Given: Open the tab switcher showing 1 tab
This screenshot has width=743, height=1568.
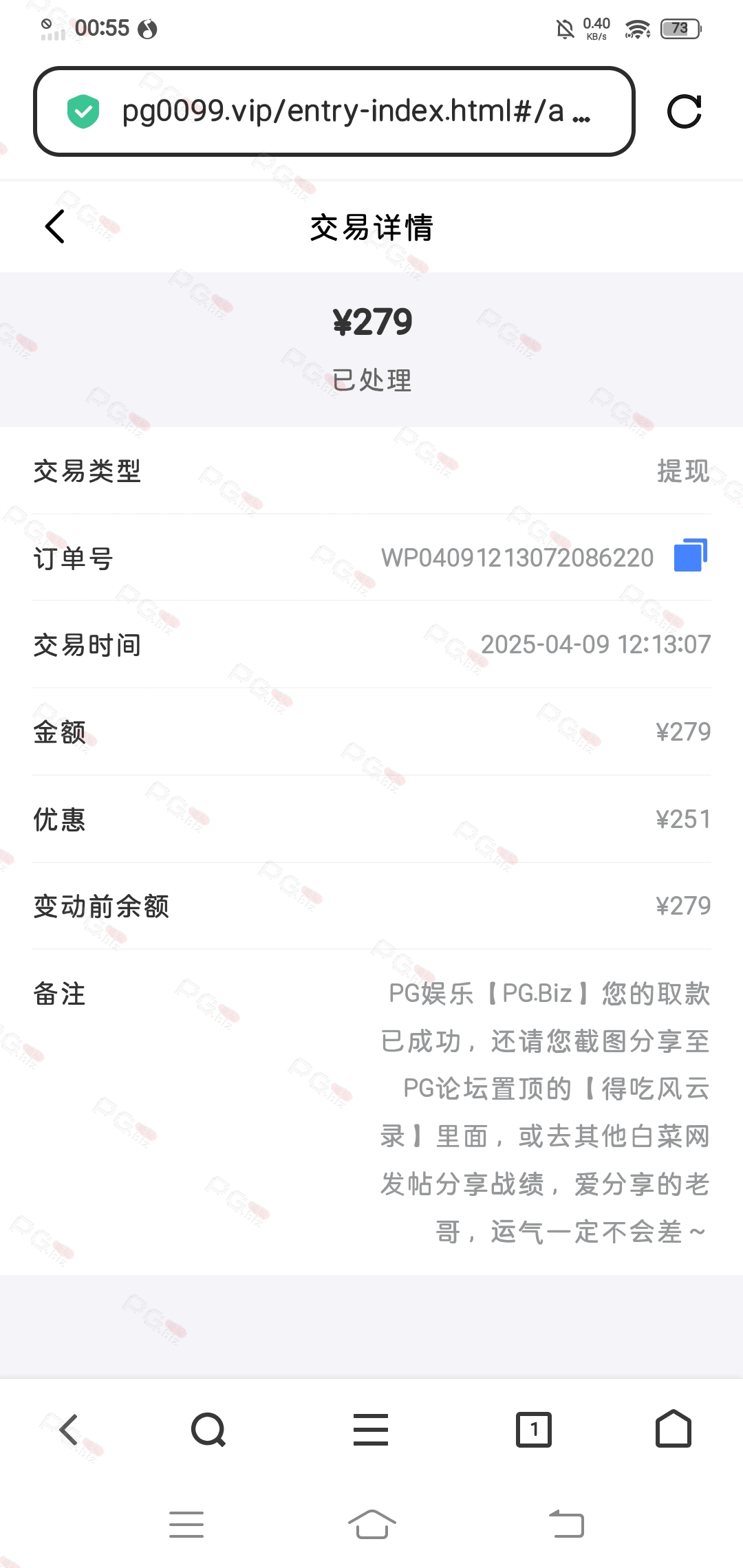Looking at the screenshot, I should click(x=534, y=1430).
